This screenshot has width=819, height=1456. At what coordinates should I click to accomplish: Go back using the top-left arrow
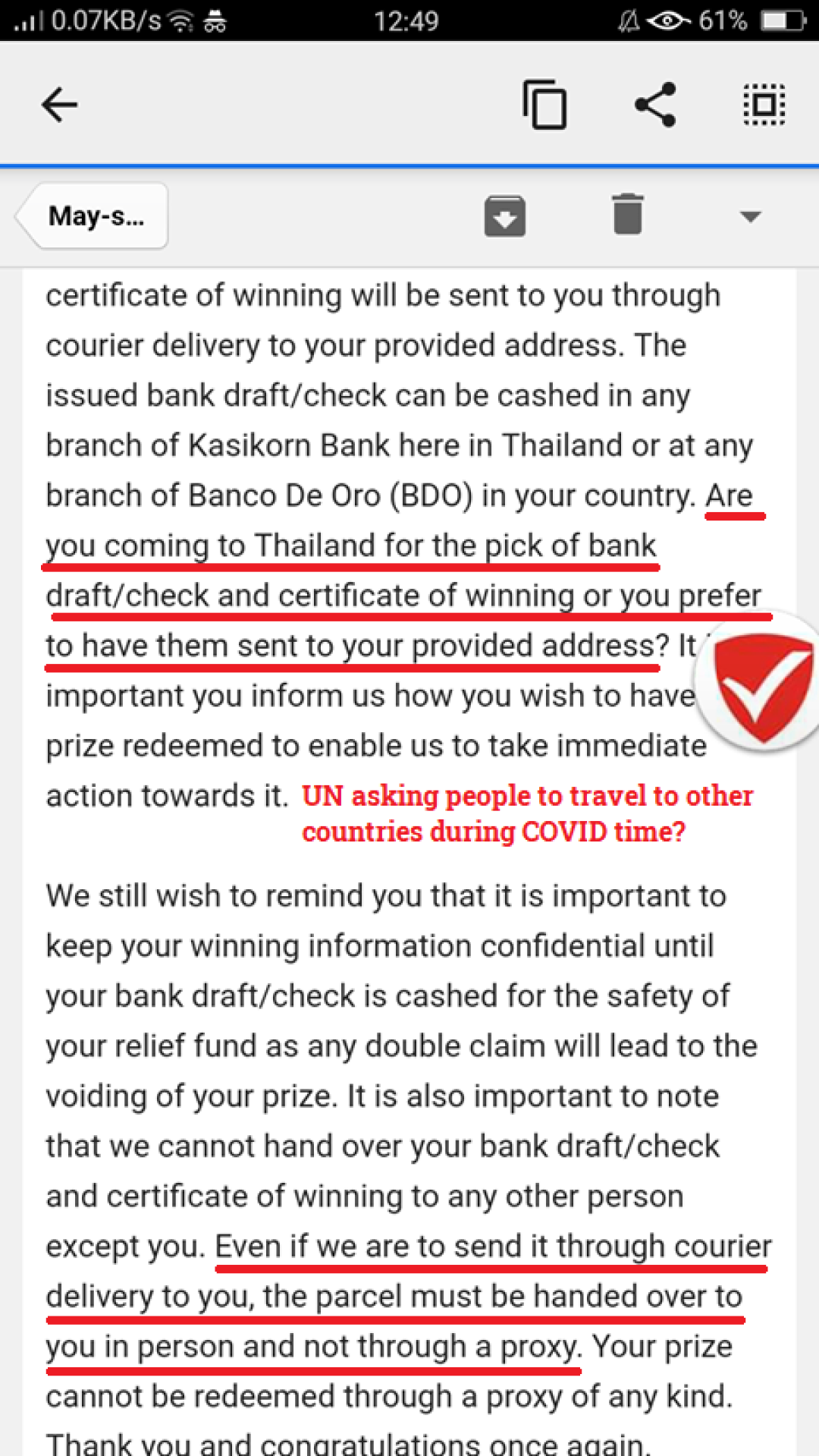coord(59,105)
